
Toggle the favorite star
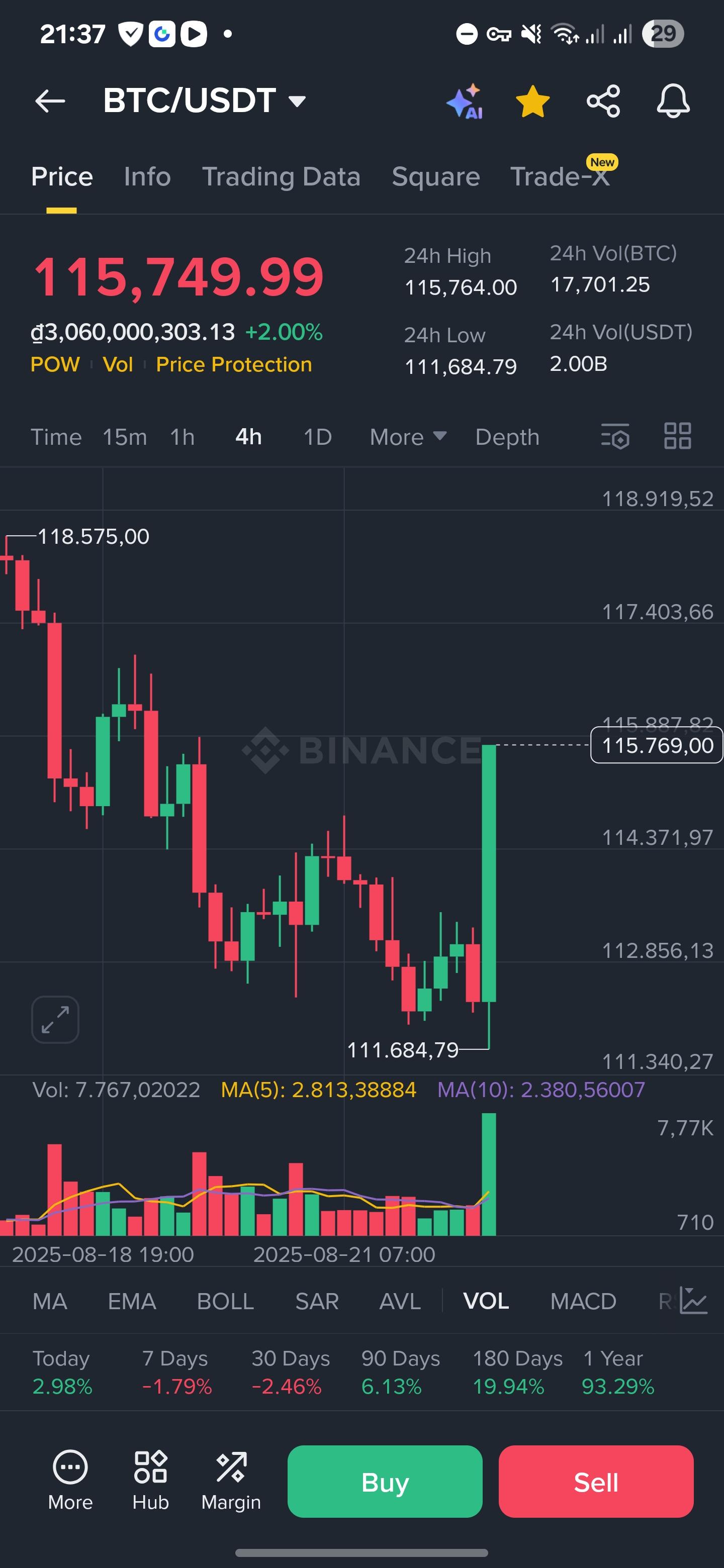(533, 101)
